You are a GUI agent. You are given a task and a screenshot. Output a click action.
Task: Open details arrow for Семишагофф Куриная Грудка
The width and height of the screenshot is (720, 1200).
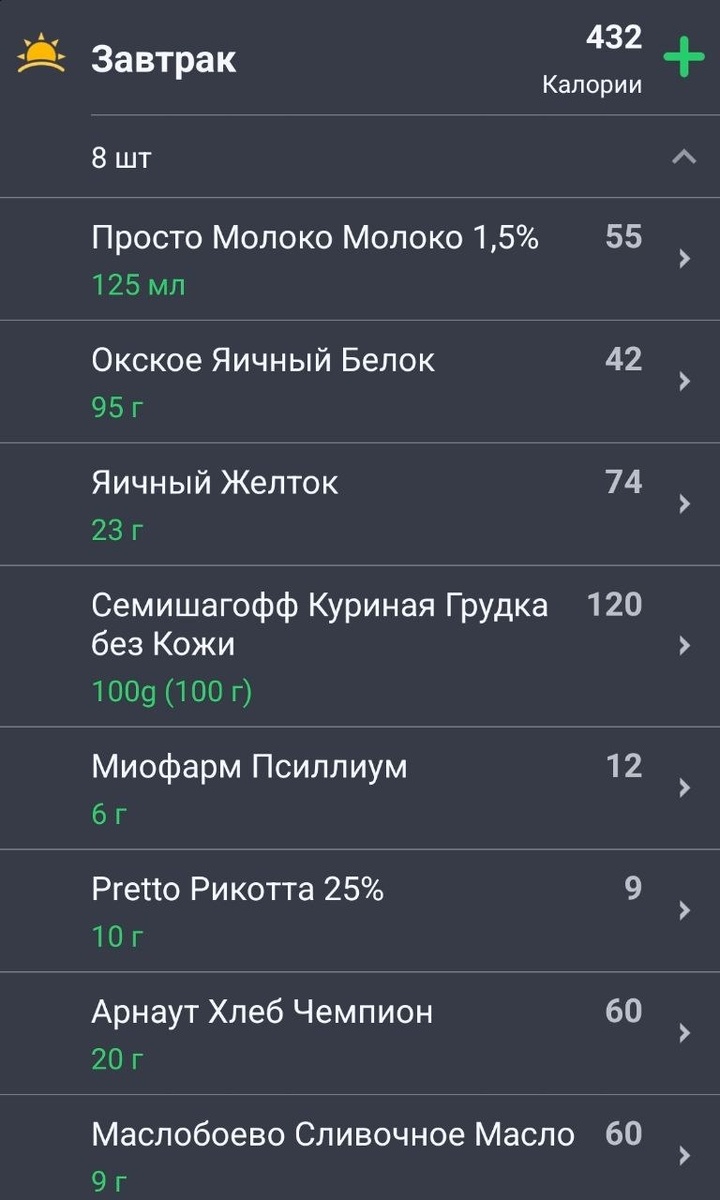(683, 646)
